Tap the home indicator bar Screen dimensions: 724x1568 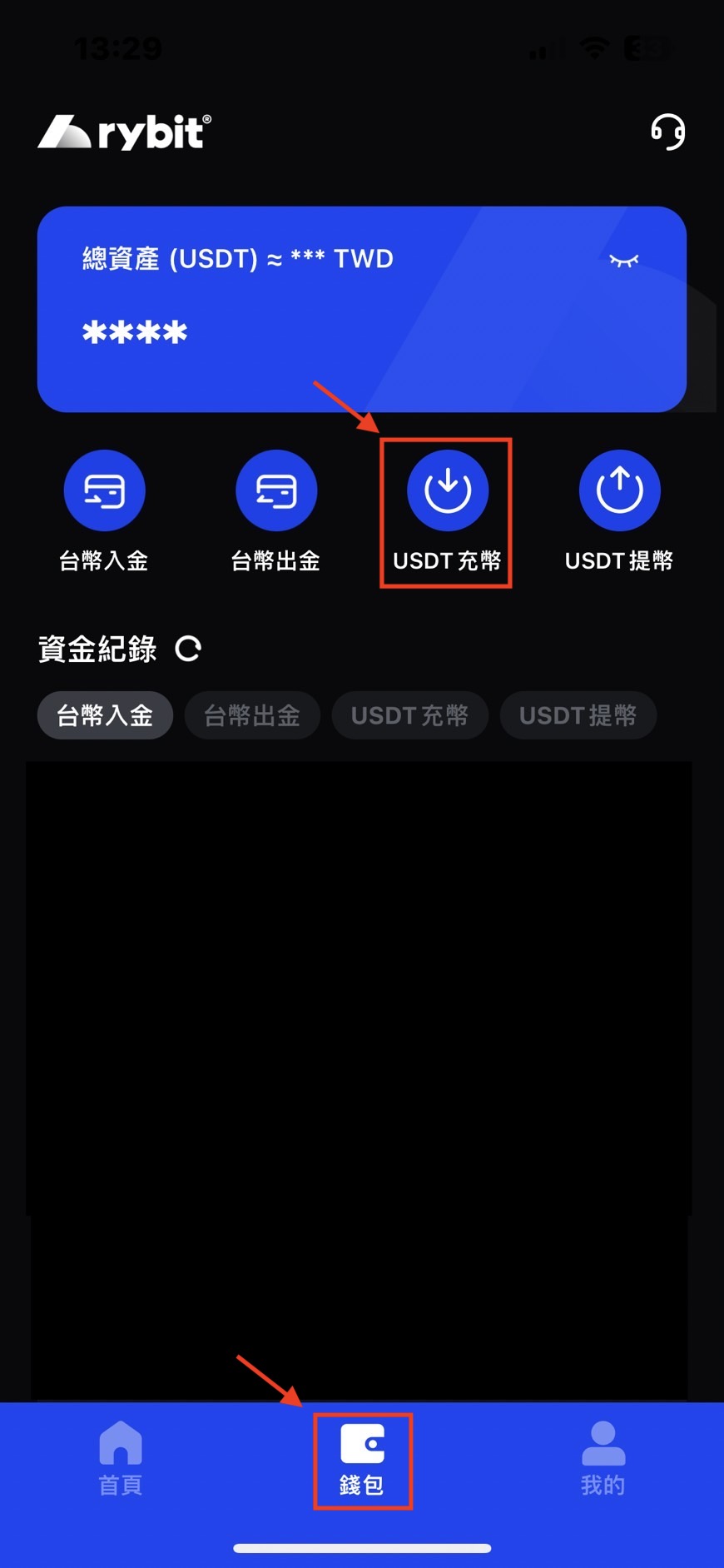pos(362,1542)
